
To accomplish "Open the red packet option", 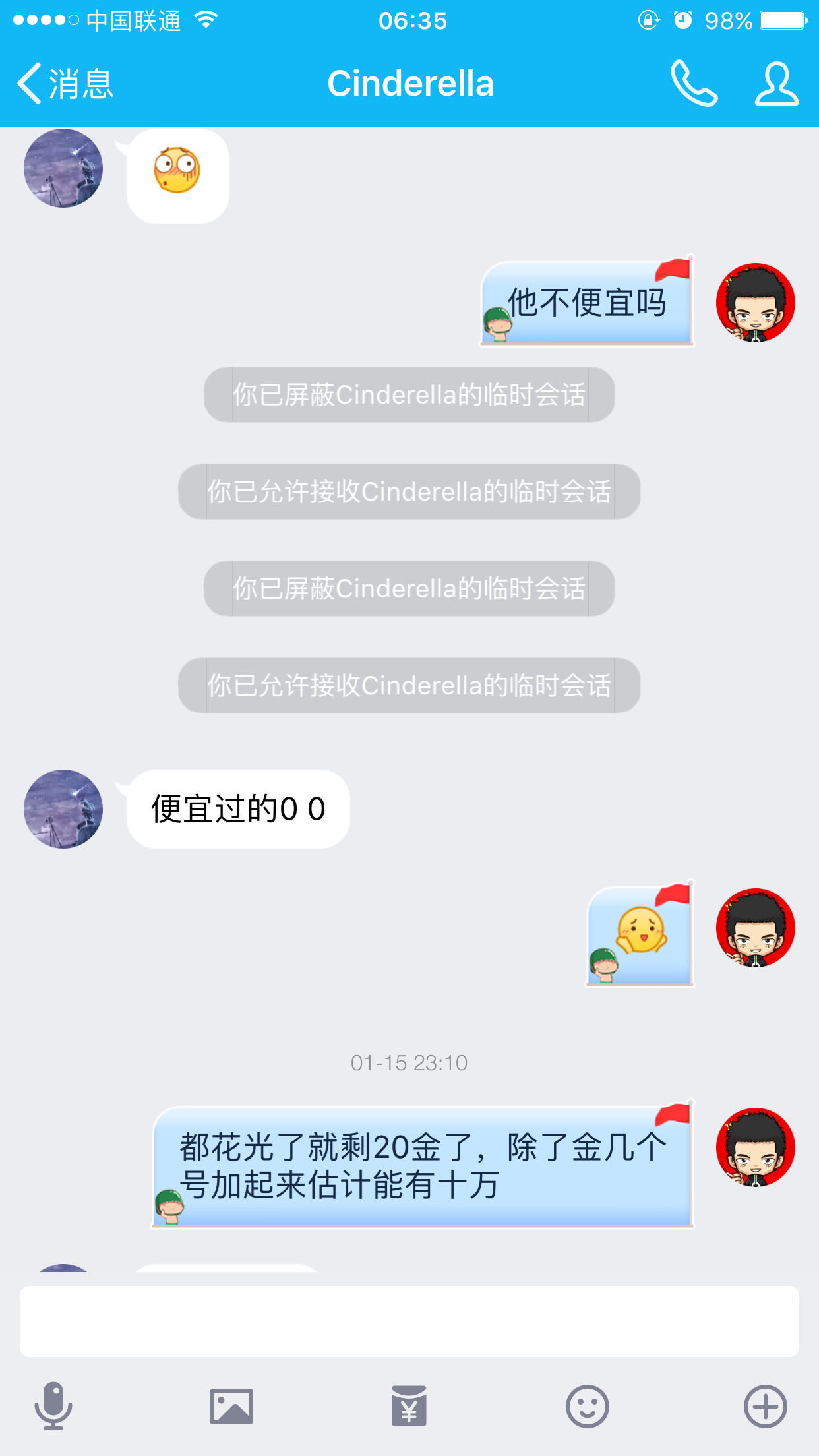I will pos(409,1406).
